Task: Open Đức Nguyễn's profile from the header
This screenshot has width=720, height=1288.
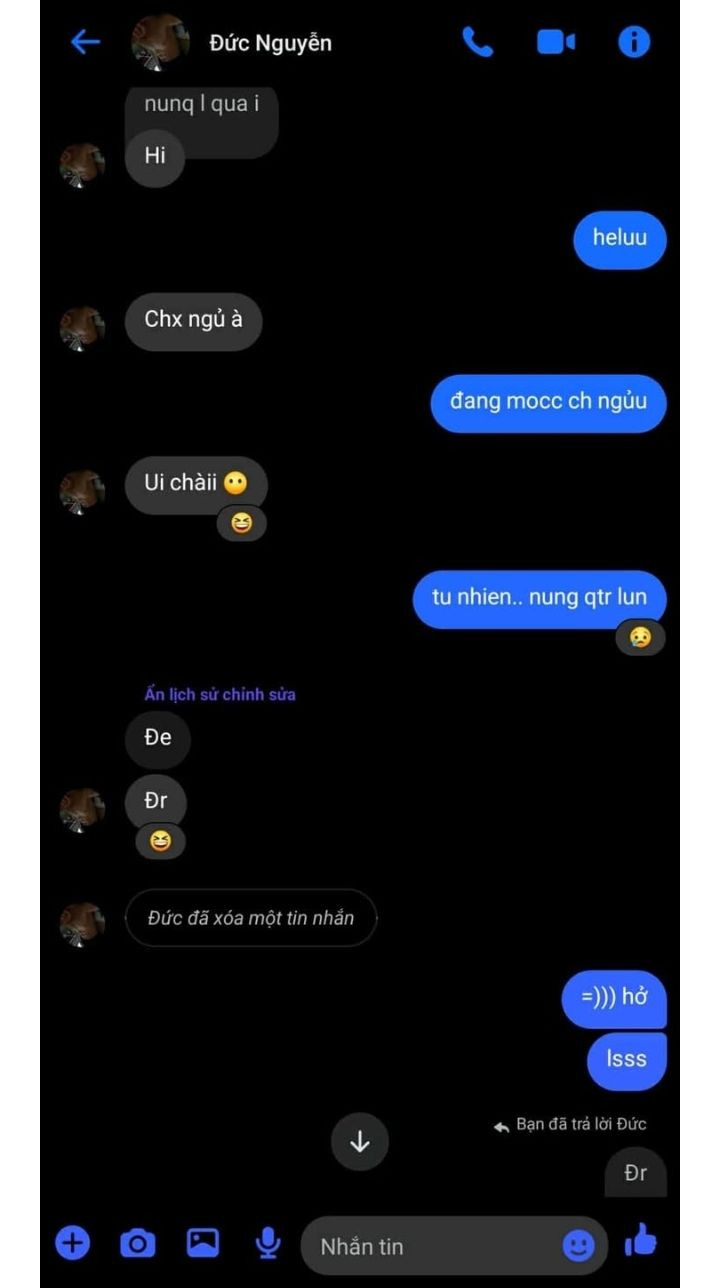Action: point(270,43)
